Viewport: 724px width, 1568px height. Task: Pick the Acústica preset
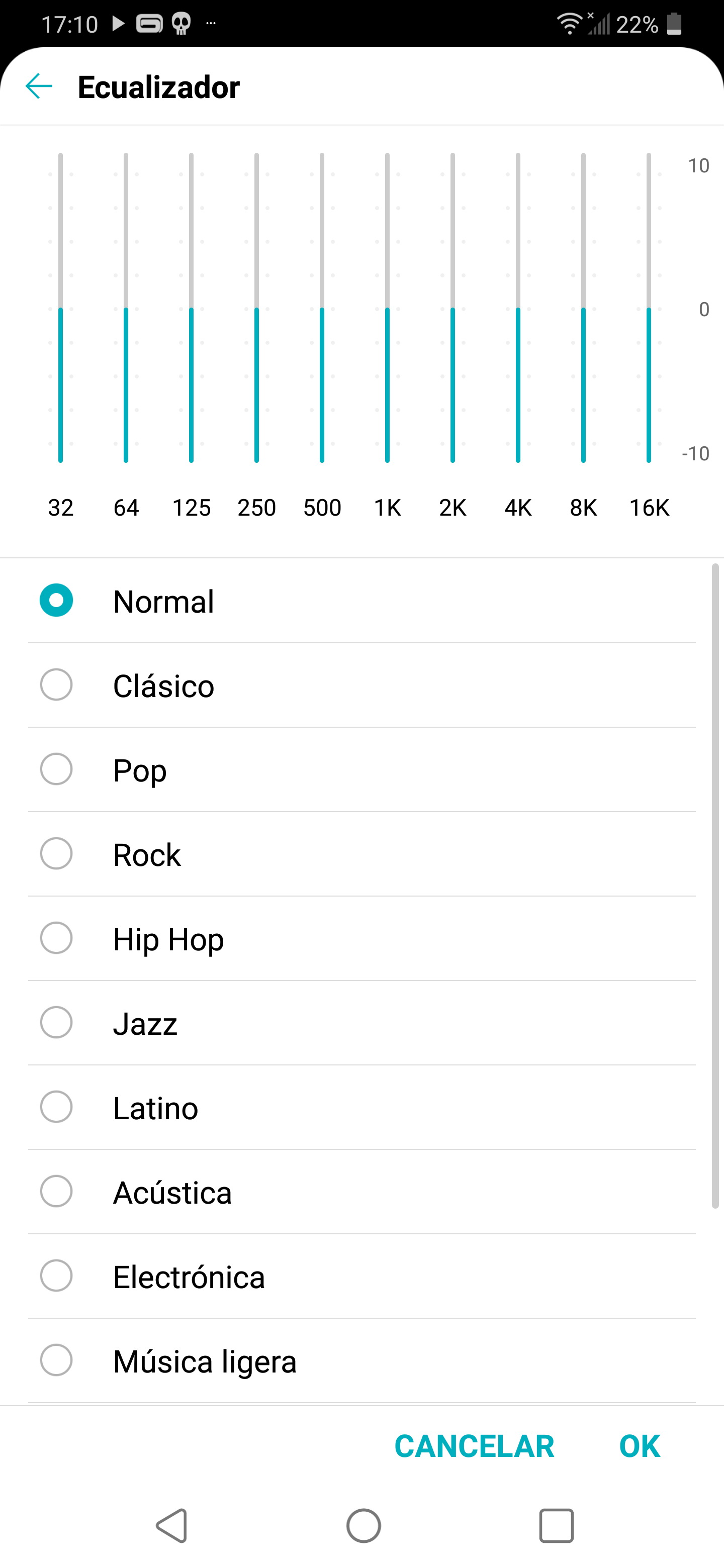coord(361,1193)
